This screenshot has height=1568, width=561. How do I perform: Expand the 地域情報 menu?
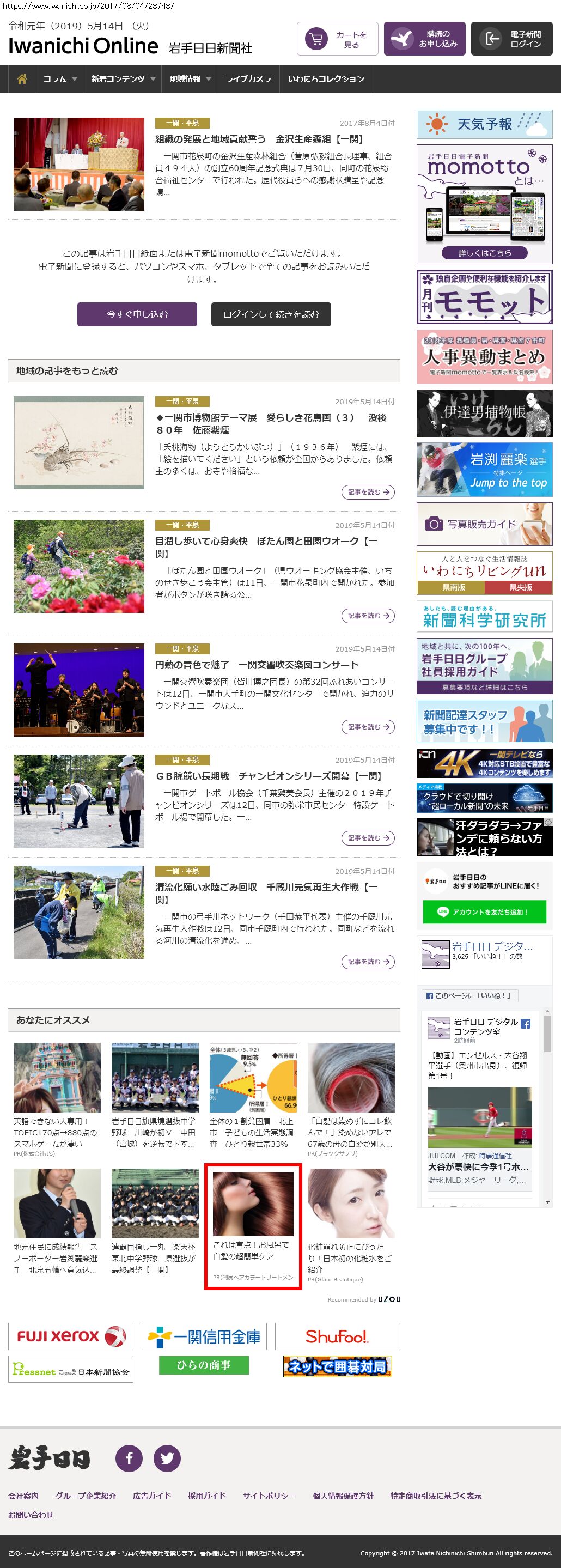coord(189,79)
